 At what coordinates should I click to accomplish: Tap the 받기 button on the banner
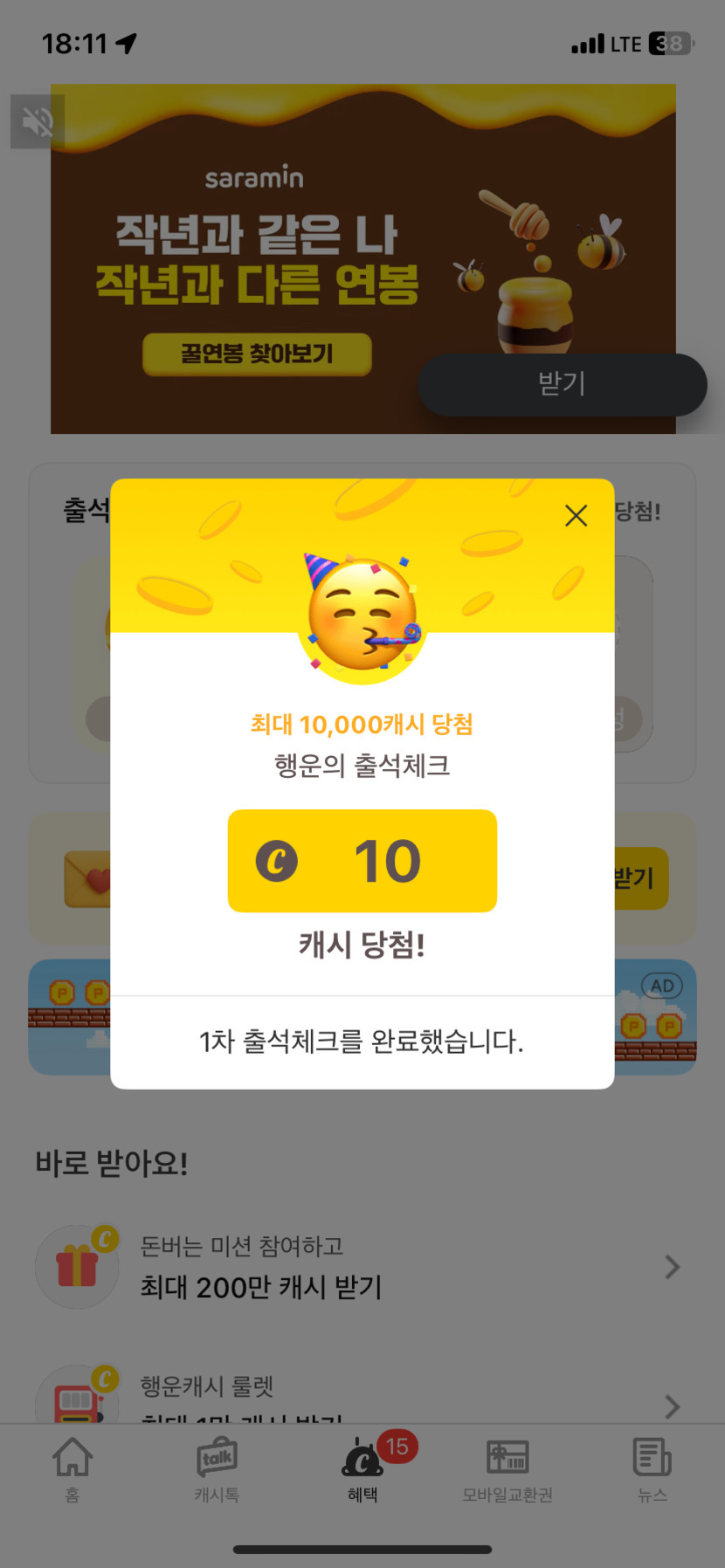point(562,384)
